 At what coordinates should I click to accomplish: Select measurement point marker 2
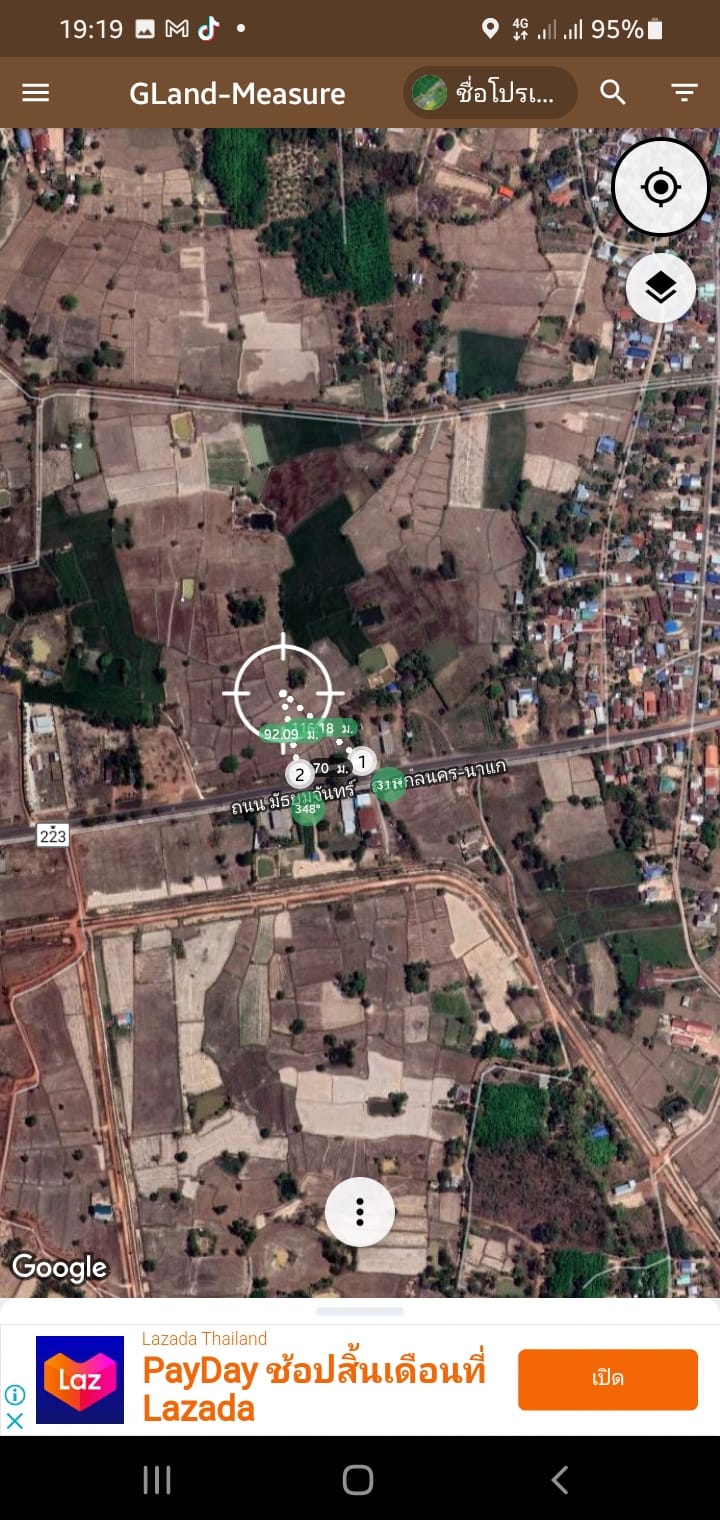point(299,774)
